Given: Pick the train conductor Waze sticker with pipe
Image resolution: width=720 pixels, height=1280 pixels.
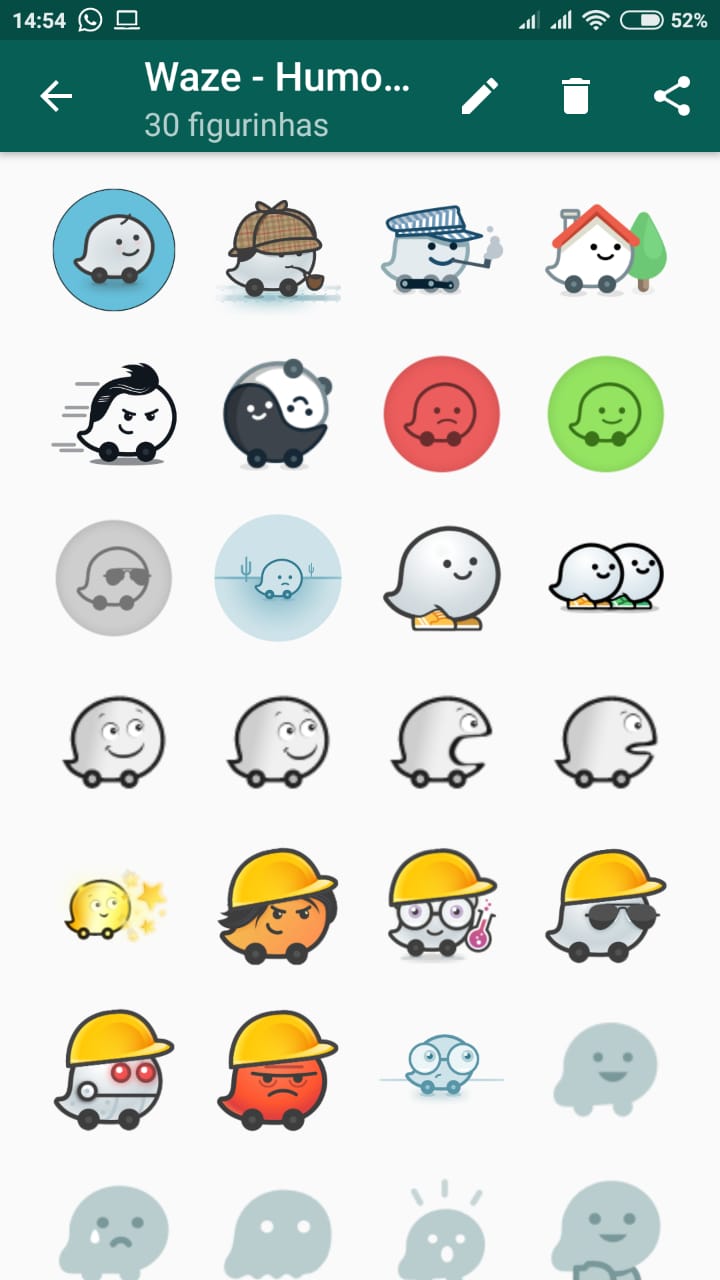Looking at the screenshot, I should pos(441,250).
